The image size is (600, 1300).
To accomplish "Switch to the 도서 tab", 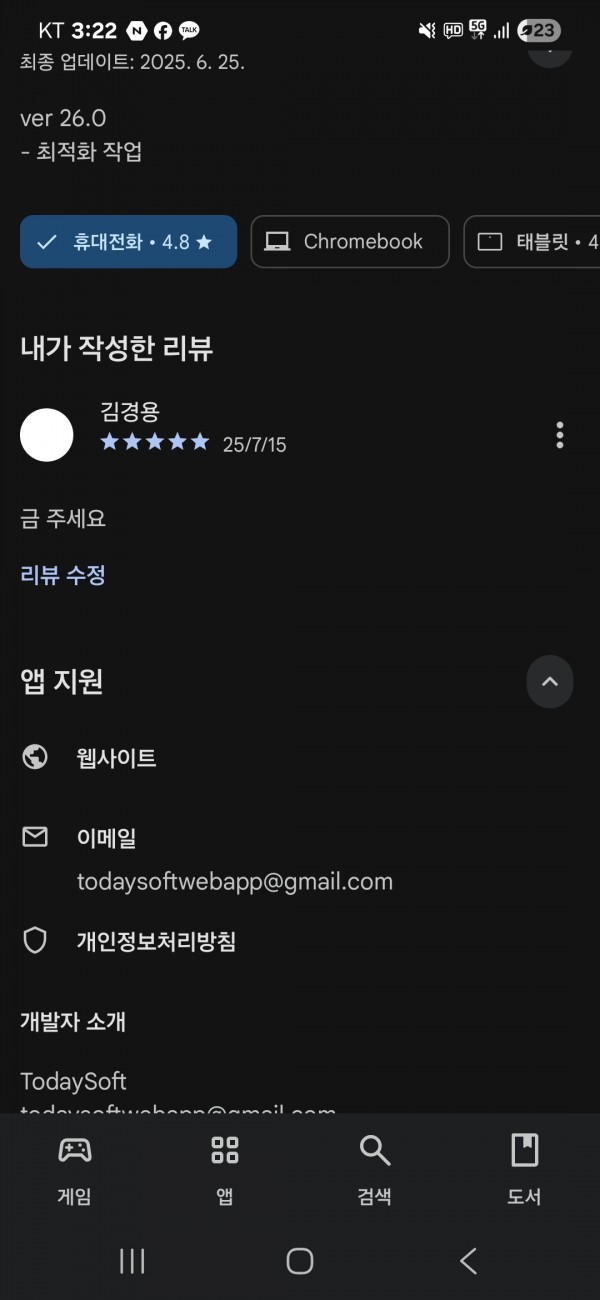I will 525,1169.
